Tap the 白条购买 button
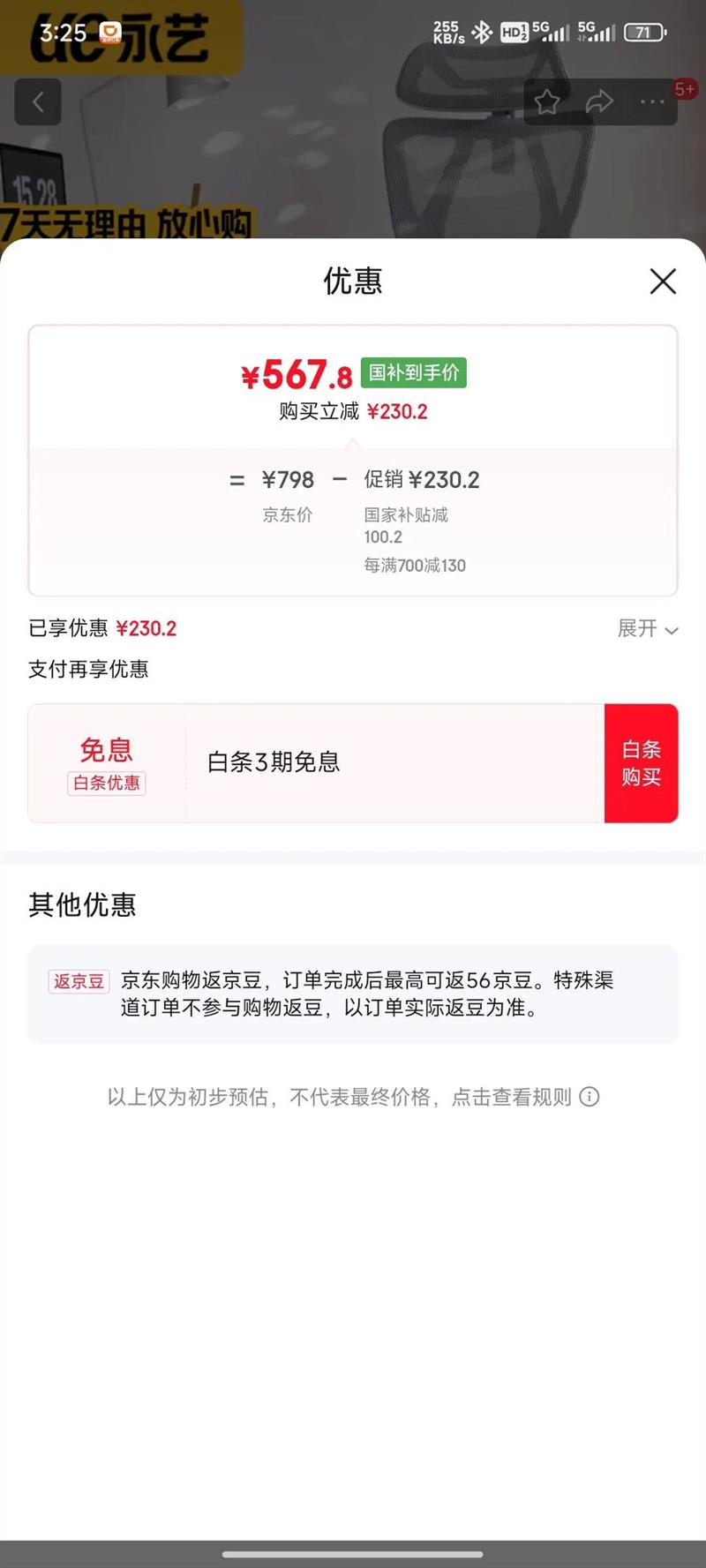Viewport: 706px width, 1568px height. [641, 763]
